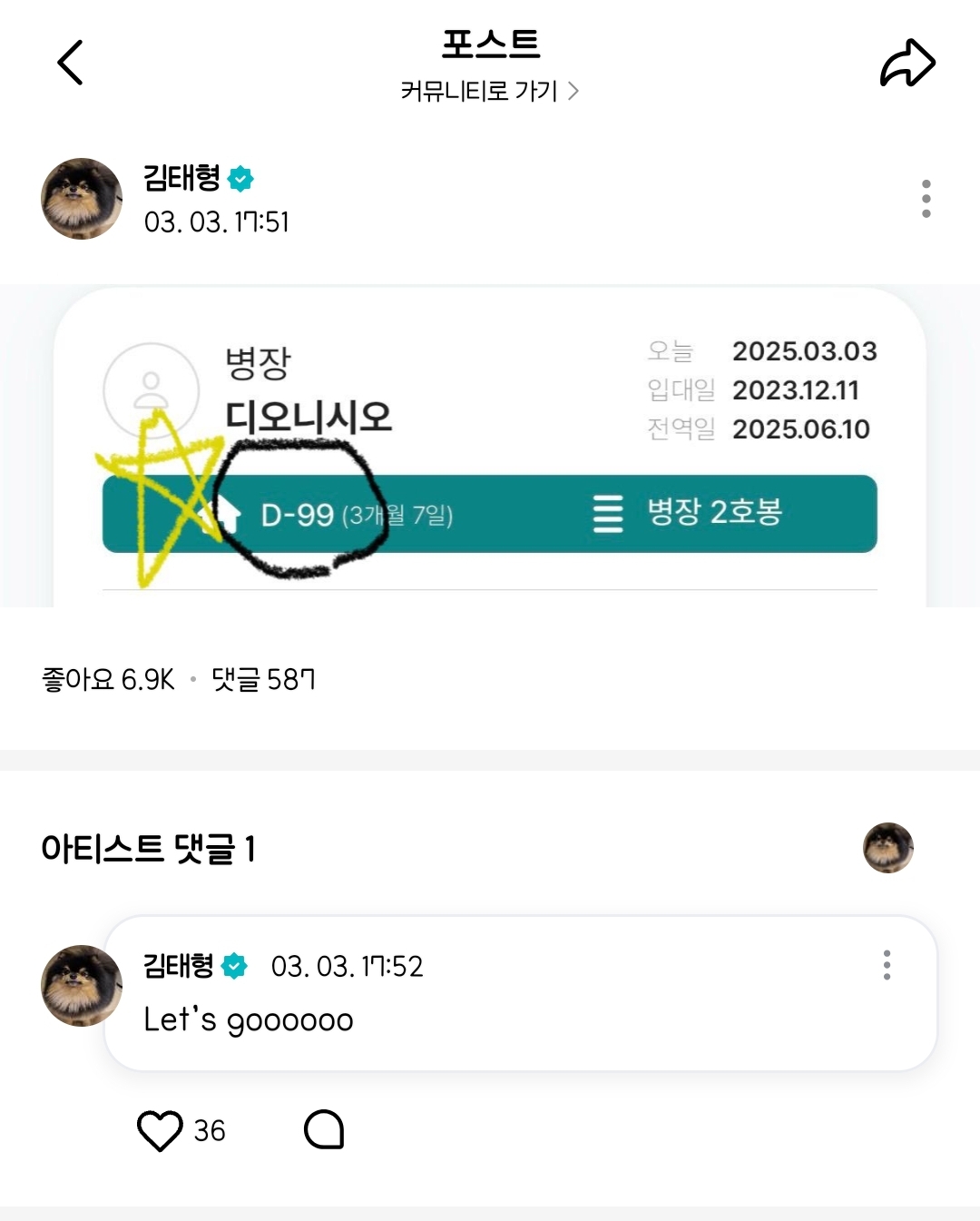Image resolution: width=980 pixels, height=1221 pixels.
Task: Open the post's overflow menu
Action: coord(926,198)
